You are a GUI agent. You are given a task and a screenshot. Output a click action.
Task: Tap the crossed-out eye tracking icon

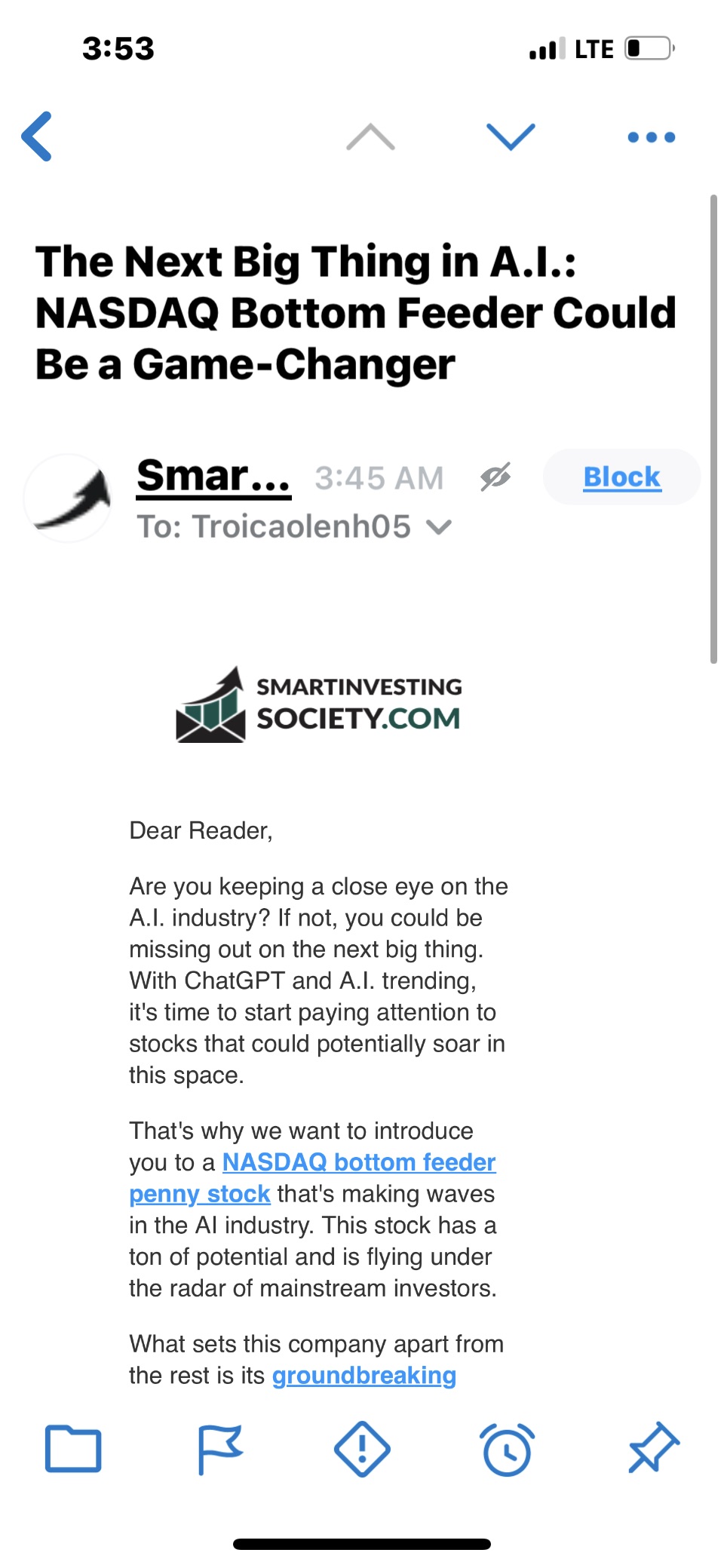point(495,477)
